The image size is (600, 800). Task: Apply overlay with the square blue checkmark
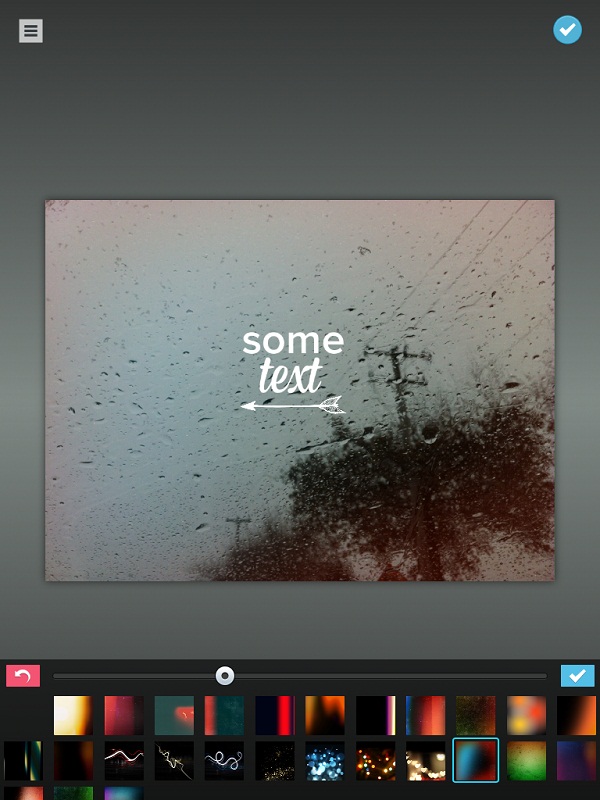tap(577, 676)
